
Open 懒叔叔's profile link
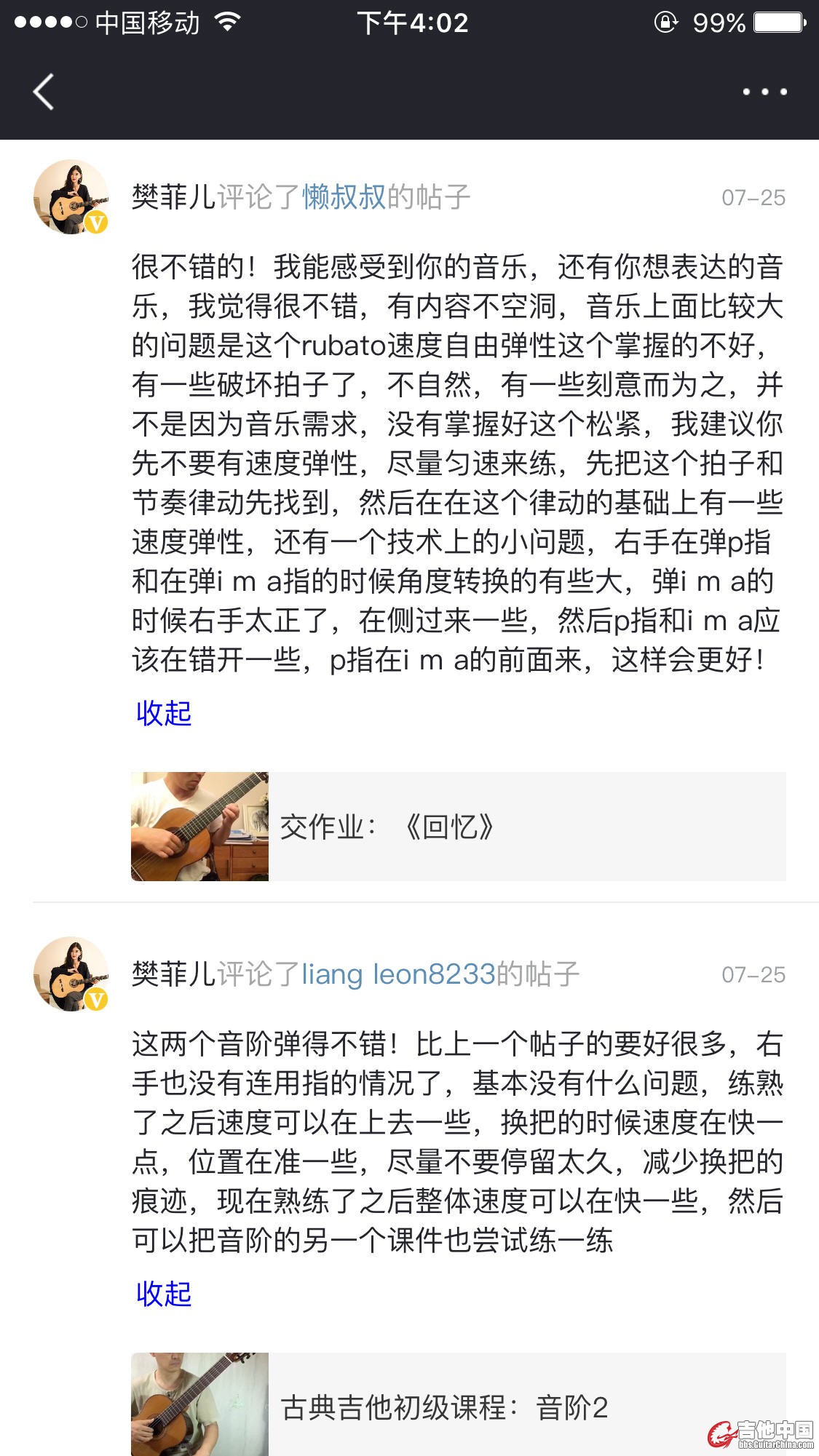click(x=344, y=197)
